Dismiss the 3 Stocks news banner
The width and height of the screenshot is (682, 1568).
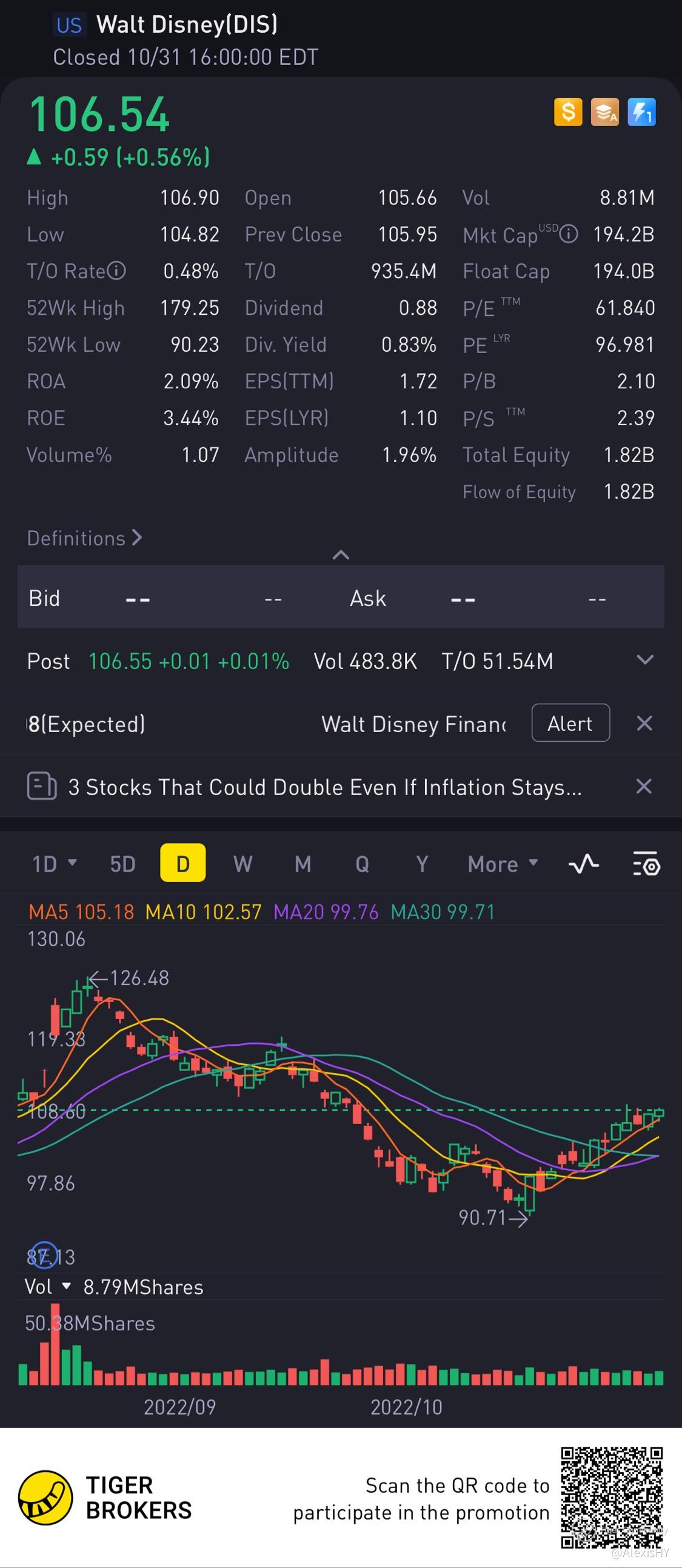point(644,787)
